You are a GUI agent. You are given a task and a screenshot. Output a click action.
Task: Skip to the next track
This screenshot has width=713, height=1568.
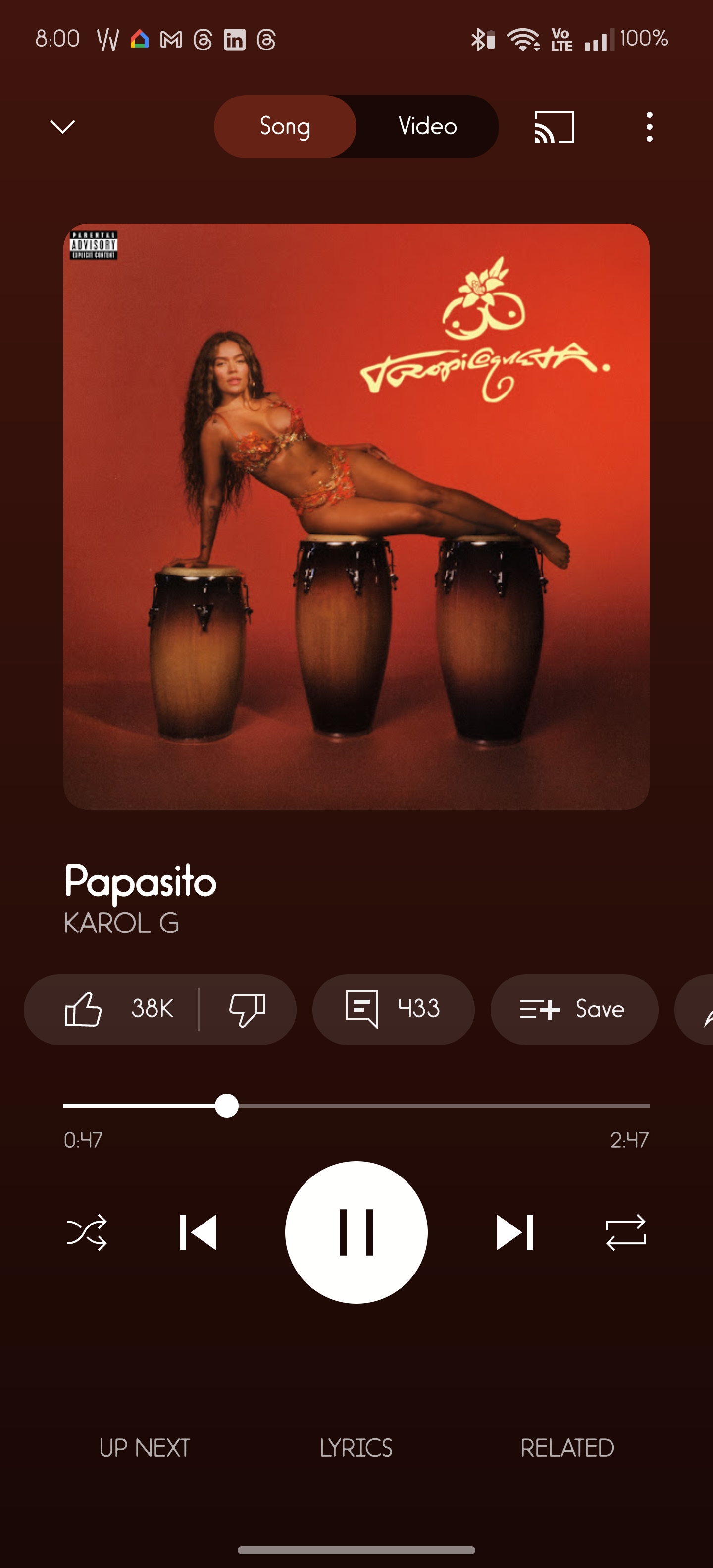click(x=514, y=1232)
